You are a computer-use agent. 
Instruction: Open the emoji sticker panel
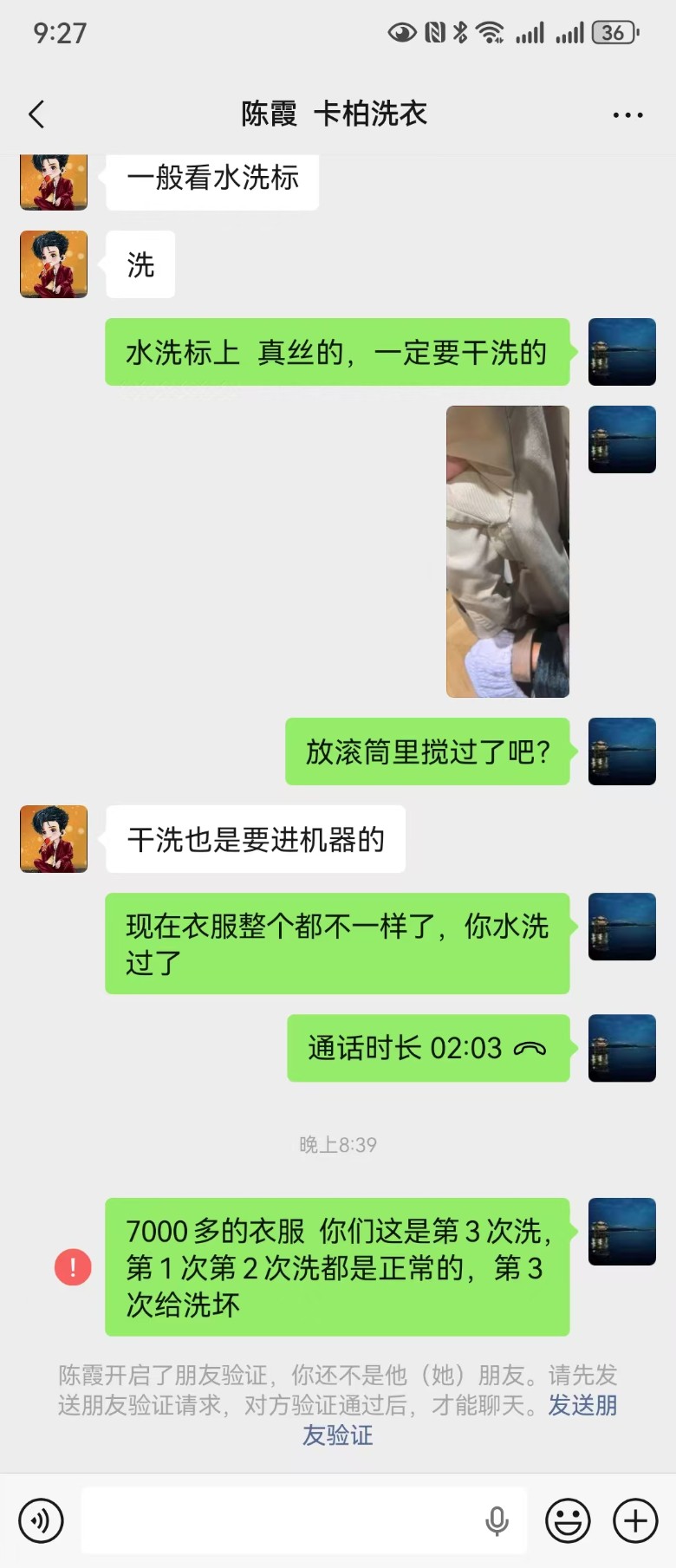(x=568, y=1520)
